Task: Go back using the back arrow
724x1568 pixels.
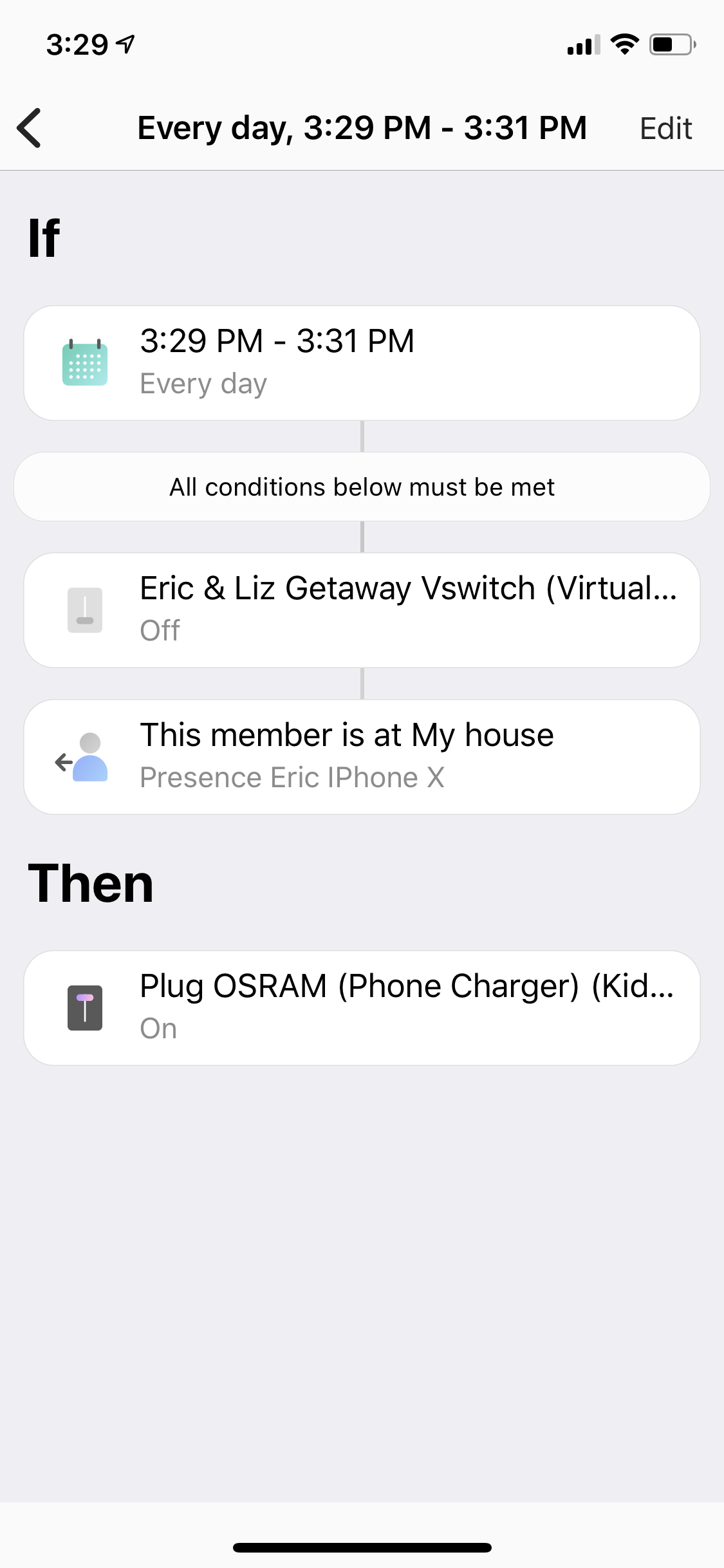Action: [x=30, y=128]
